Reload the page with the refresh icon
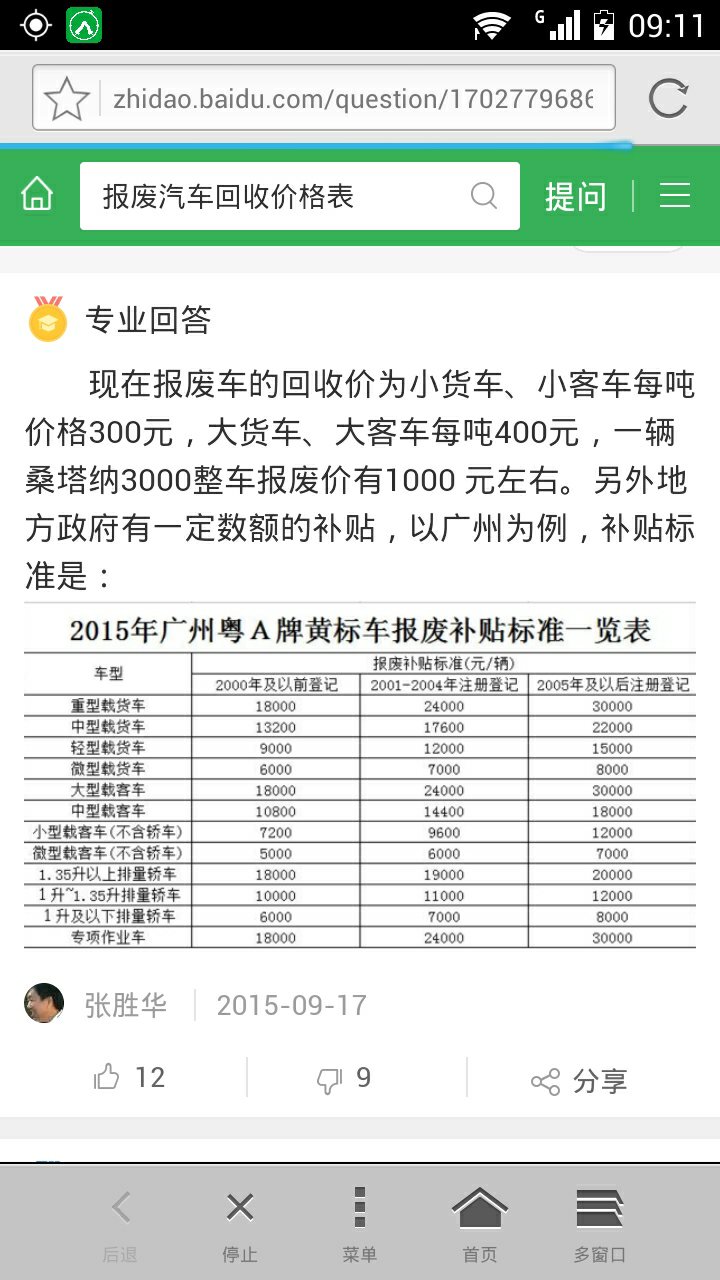Image resolution: width=720 pixels, height=1280 pixels. (x=667, y=98)
